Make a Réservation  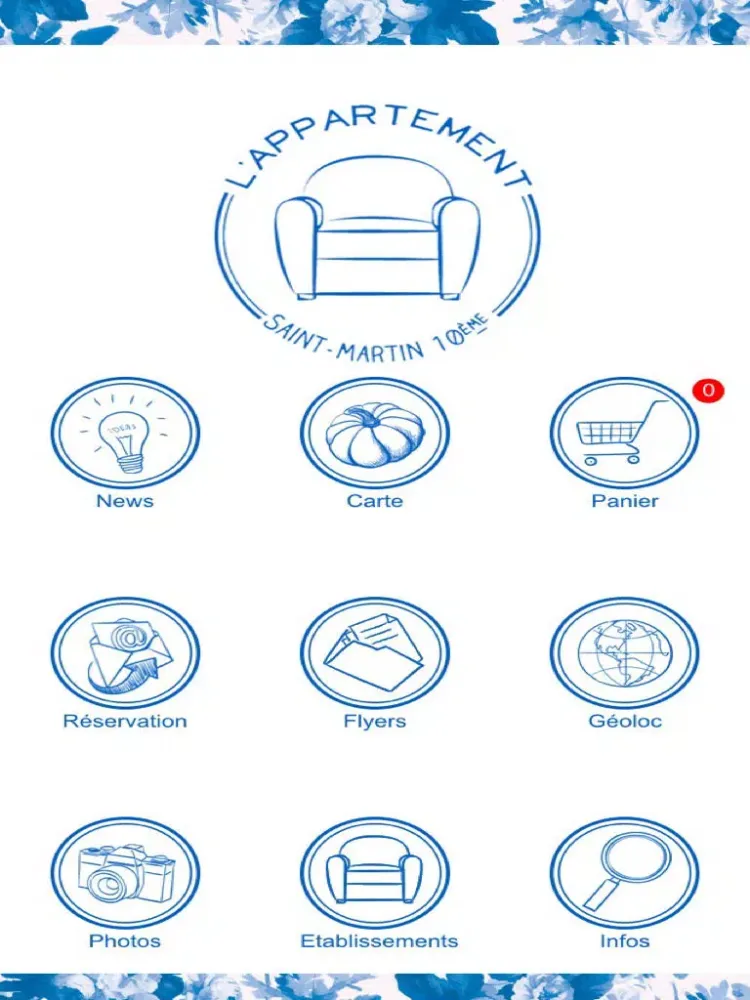click(125, 654)
